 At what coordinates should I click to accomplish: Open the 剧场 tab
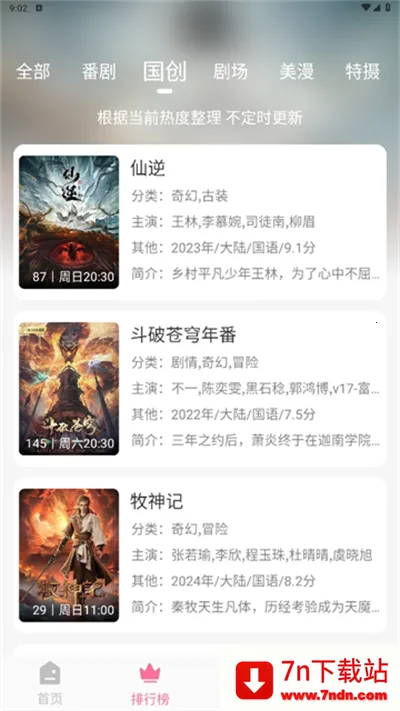[230, 72]
